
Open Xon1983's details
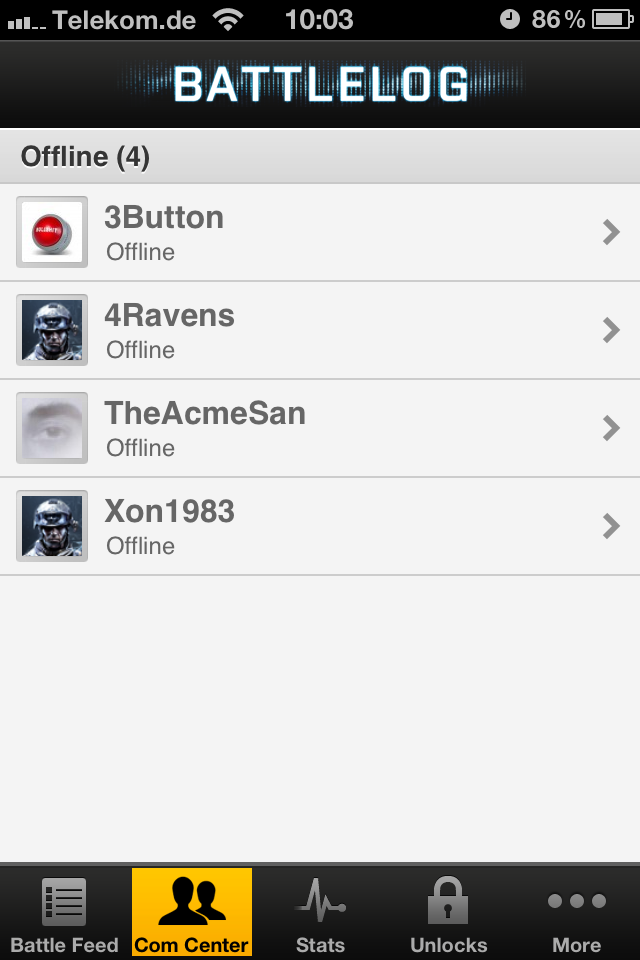click(320, 526)
